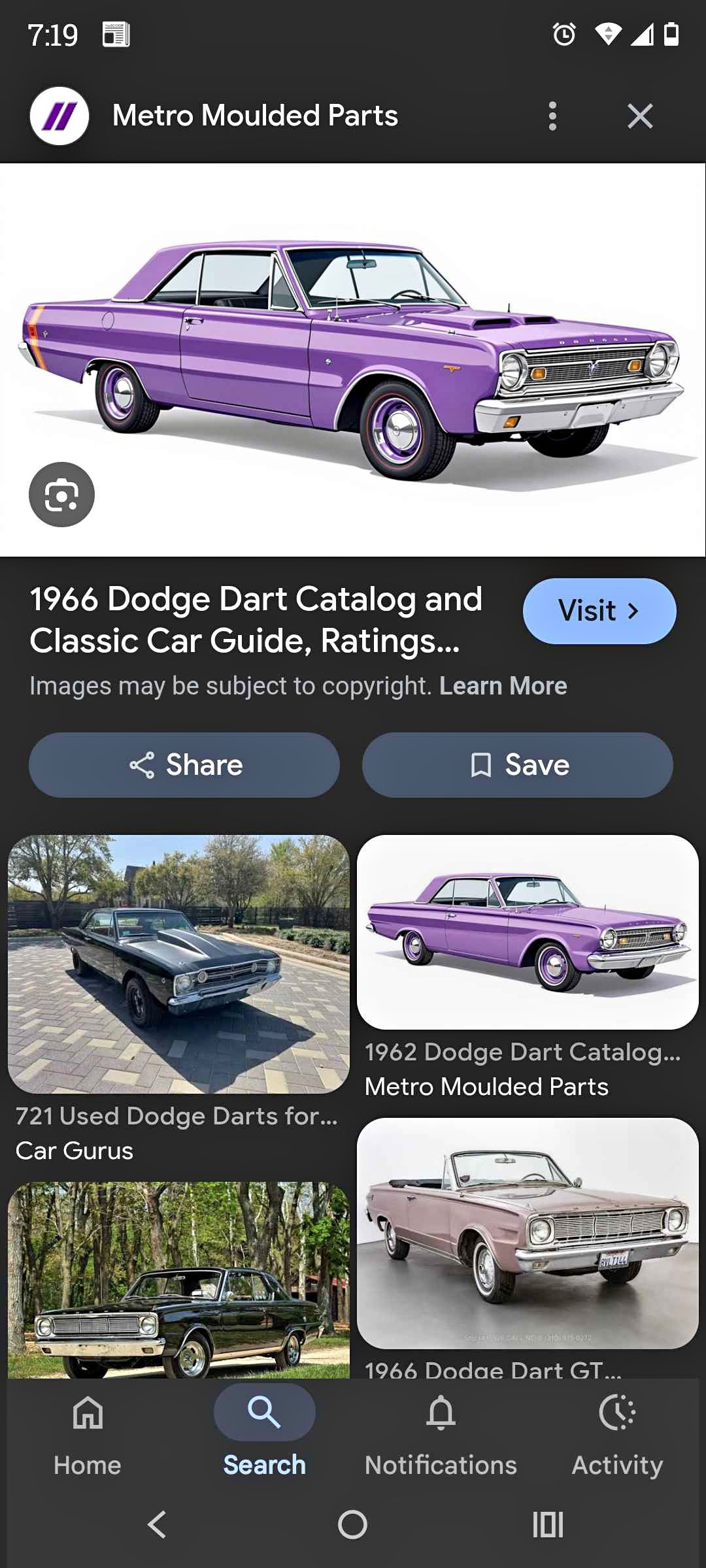Tap the bookmark icon on the Save button
706x1568 pixels.
point(482,764)
